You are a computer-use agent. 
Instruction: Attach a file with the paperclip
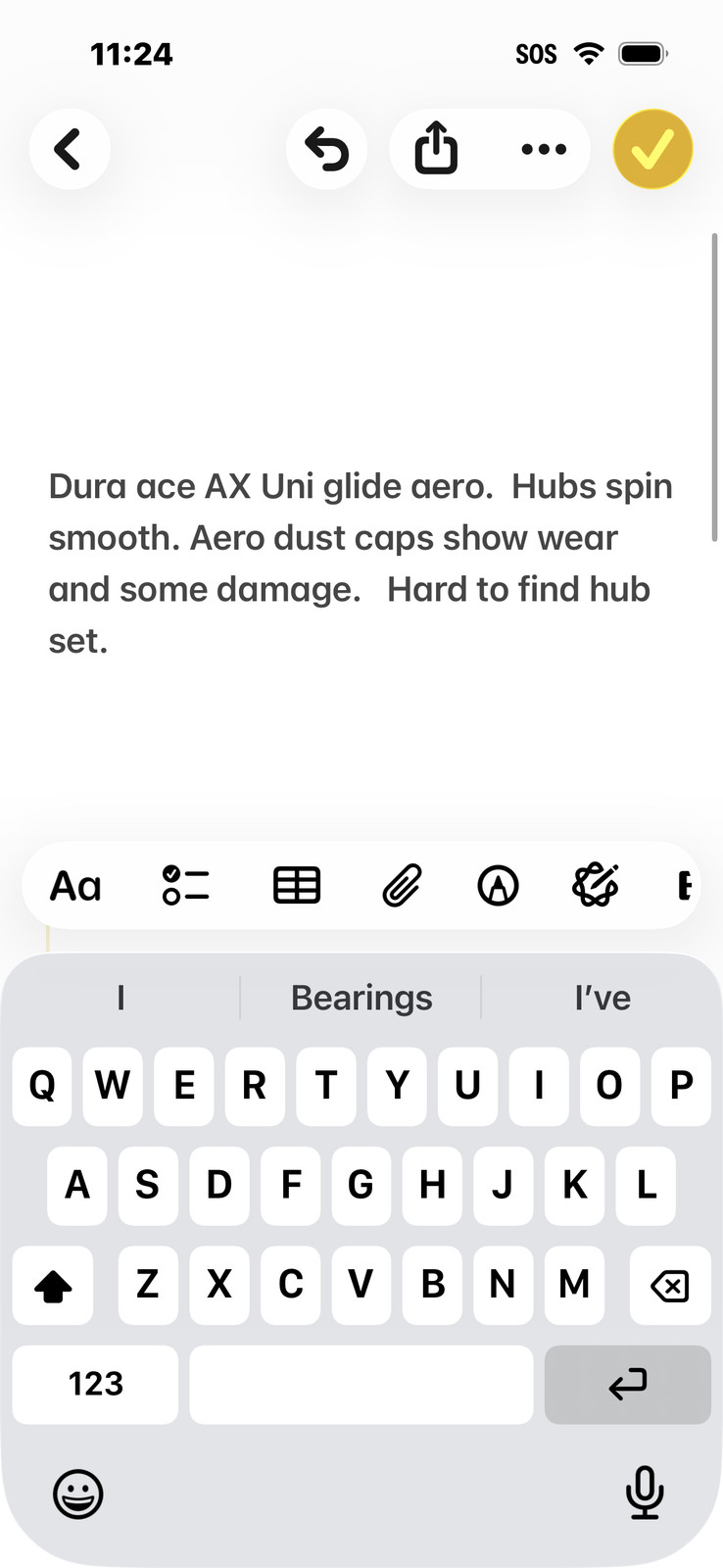coord(402,886)
